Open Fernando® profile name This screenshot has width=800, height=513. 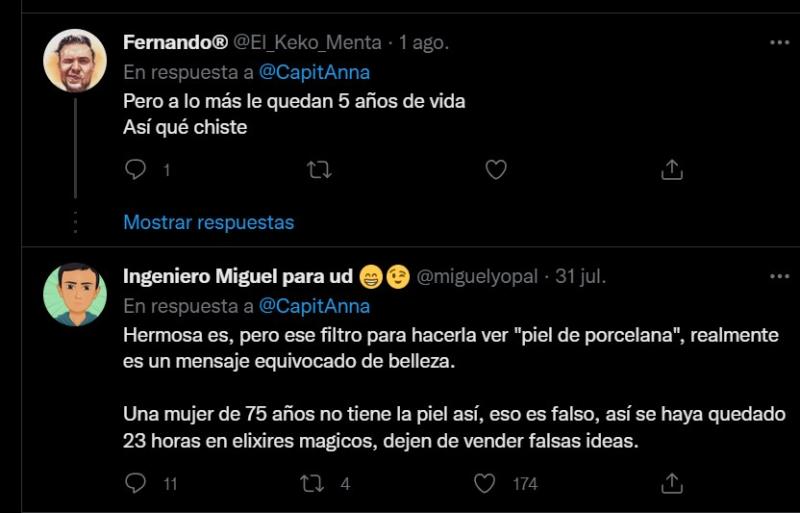point(174,42)
